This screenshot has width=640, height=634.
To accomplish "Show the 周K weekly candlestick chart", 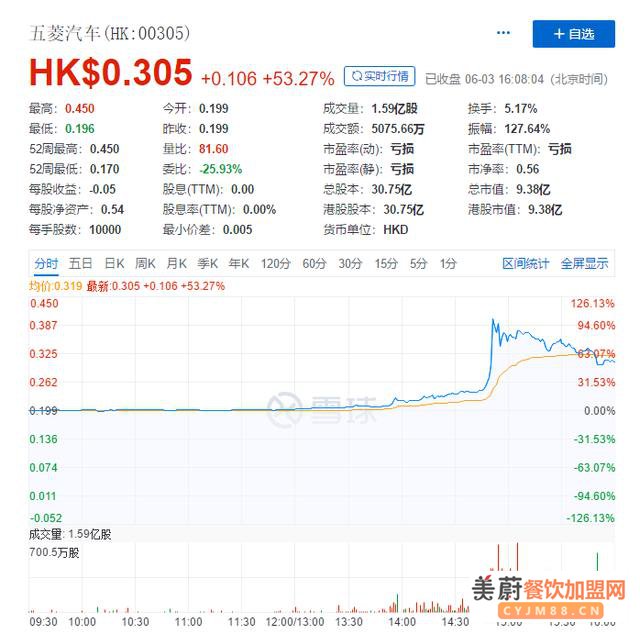I will tap(146, 263).
